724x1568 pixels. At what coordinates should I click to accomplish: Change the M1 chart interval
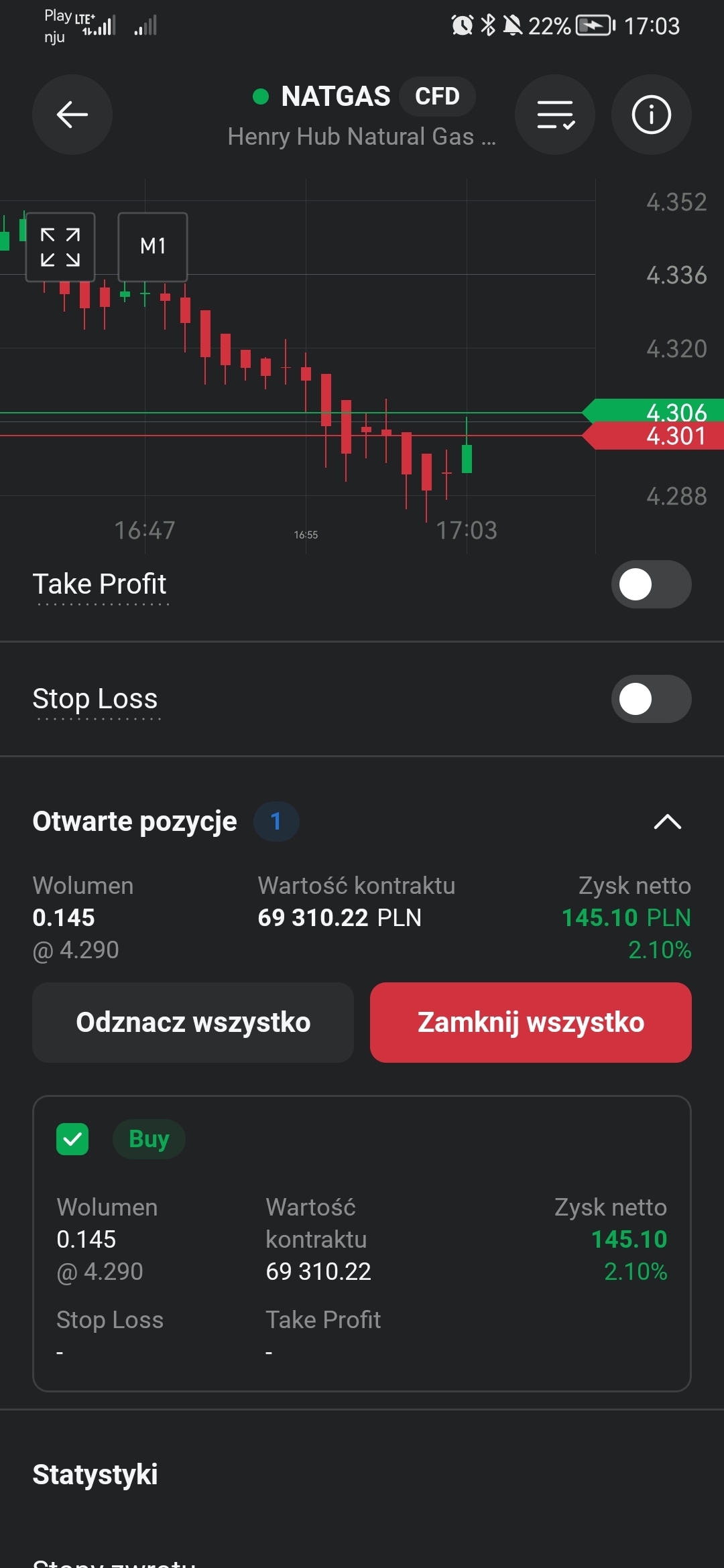pyautogui.click(x=153, y=247)
